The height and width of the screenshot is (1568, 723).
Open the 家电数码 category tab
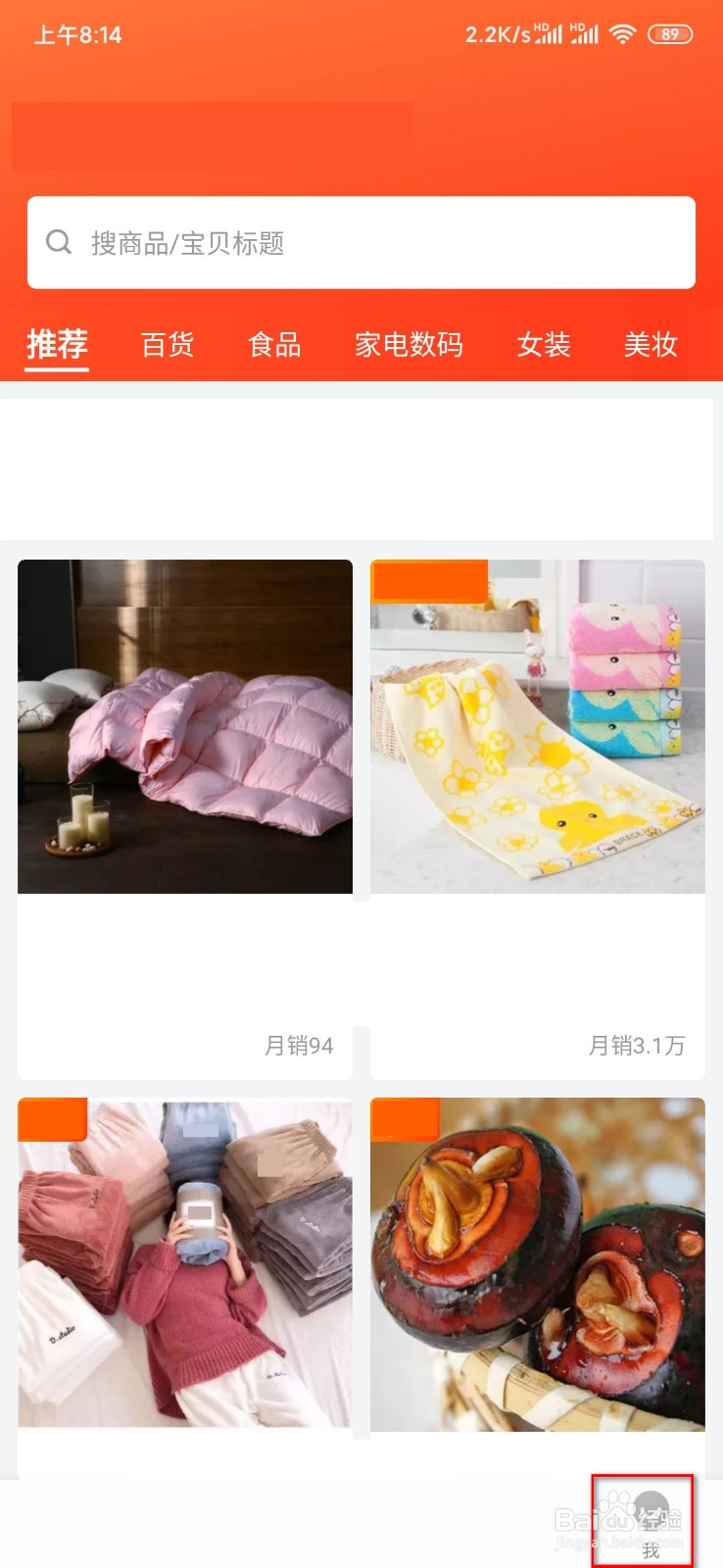(x=410, y=345)
